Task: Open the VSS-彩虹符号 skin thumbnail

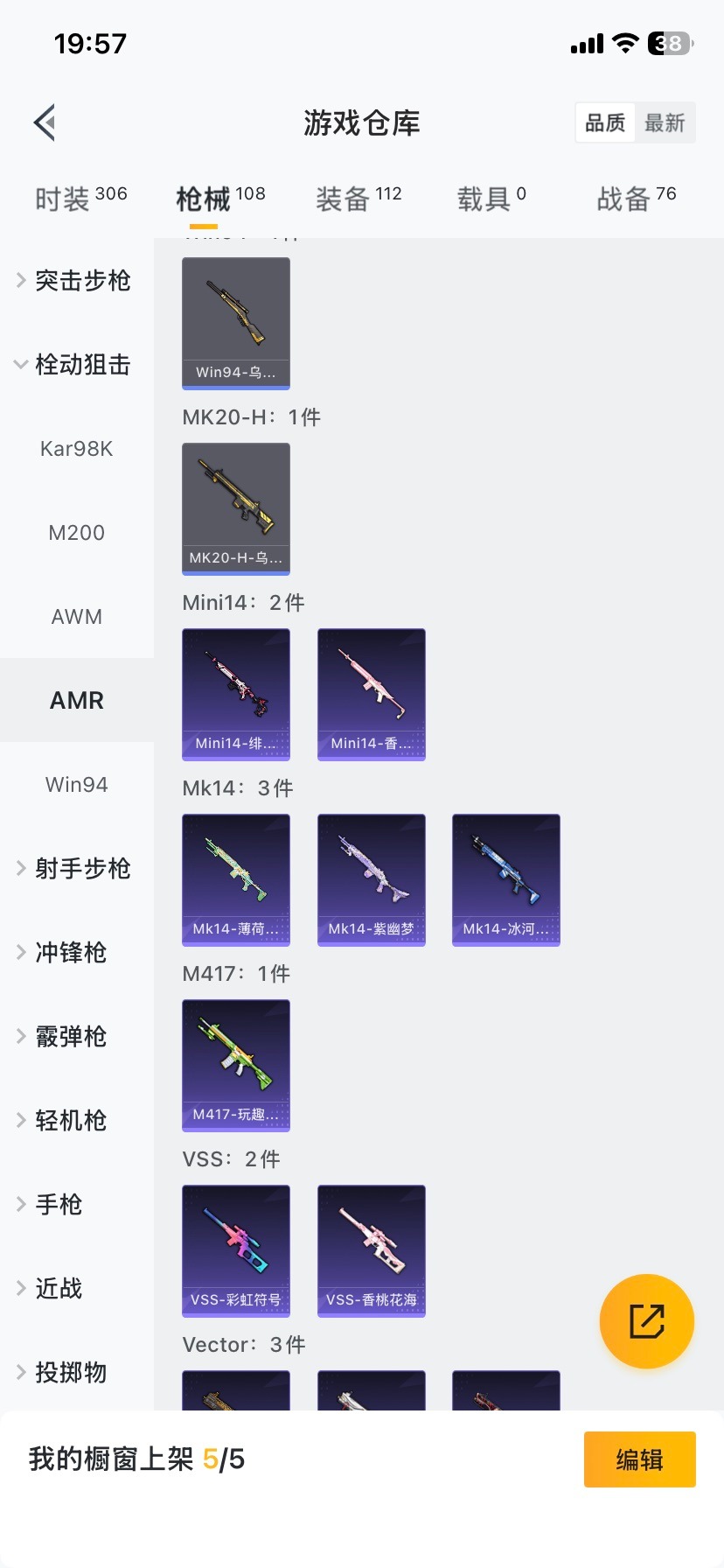Action: pyautogui.click(x=235, y=1251)
